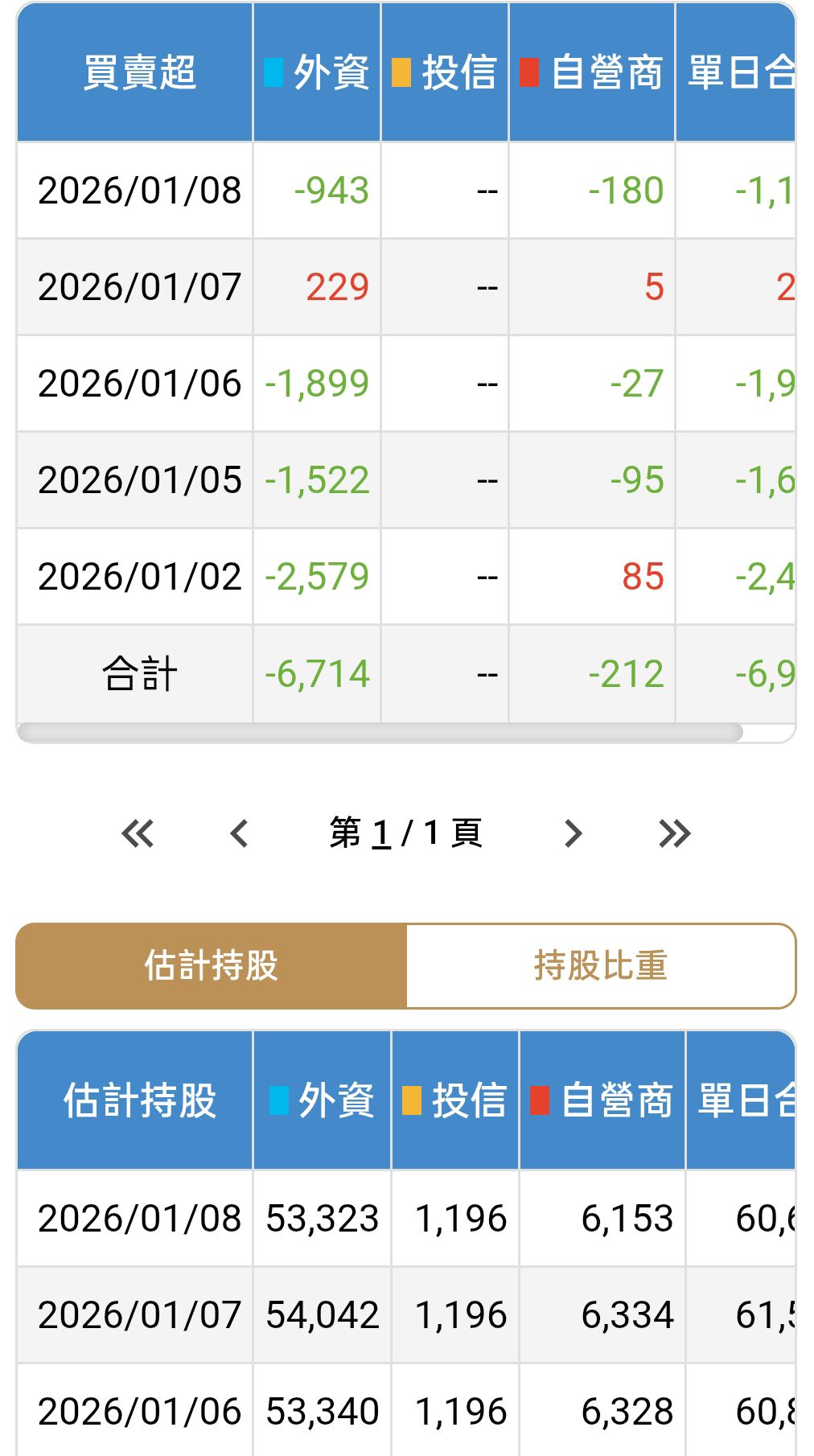The image size is (814, 1456).
Task: Switch to the 持股比重 tab
Action: click(x=601, y=966)
